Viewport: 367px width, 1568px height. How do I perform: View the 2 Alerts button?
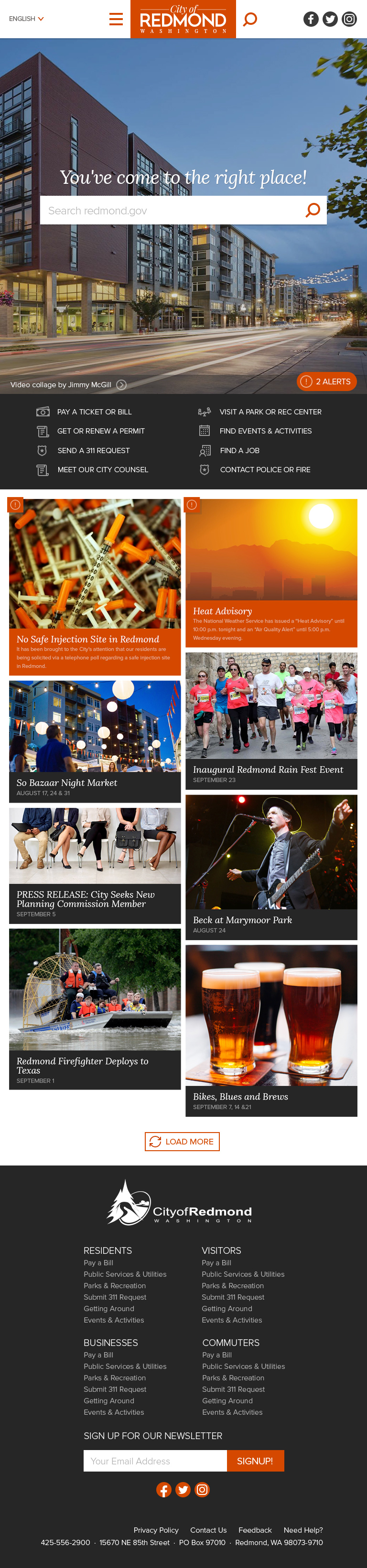[327, 381]
